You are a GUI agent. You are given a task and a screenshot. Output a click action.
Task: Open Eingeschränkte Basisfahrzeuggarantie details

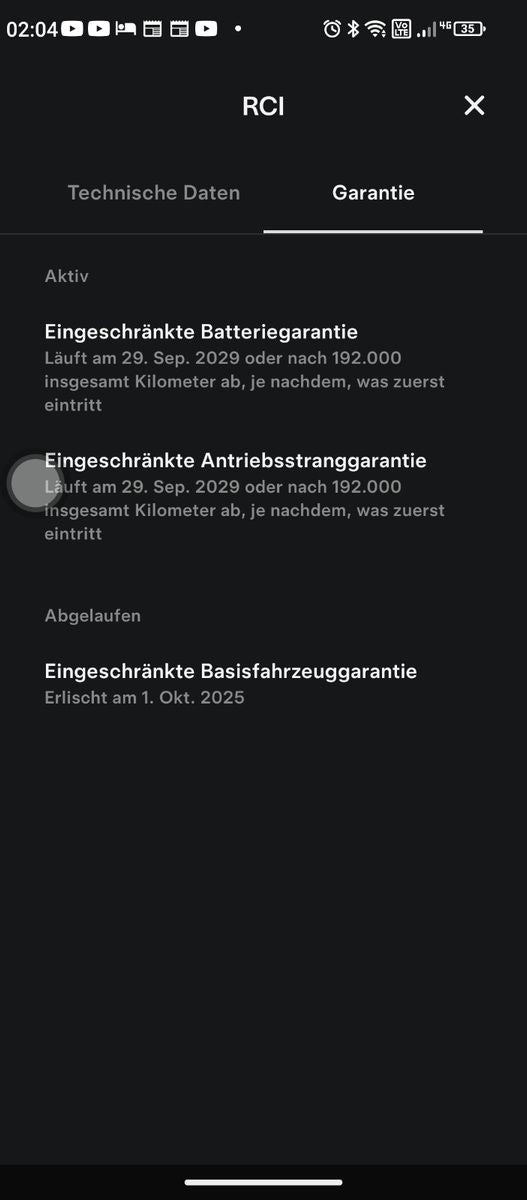(x=263, y=684)
